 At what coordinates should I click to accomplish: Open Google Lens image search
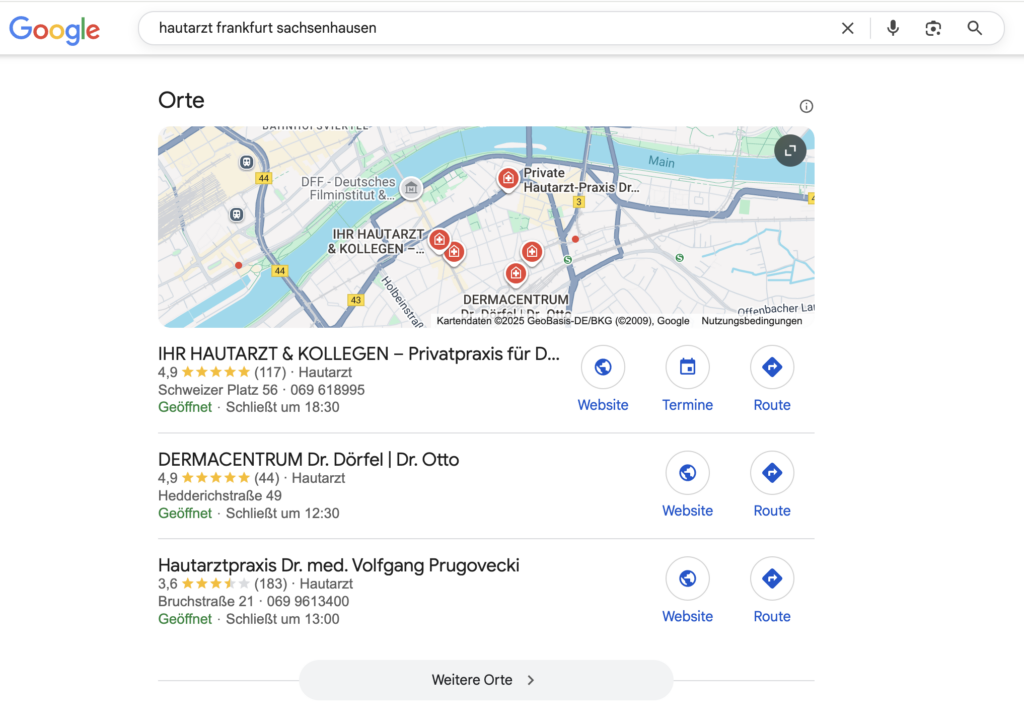(933, 28)
